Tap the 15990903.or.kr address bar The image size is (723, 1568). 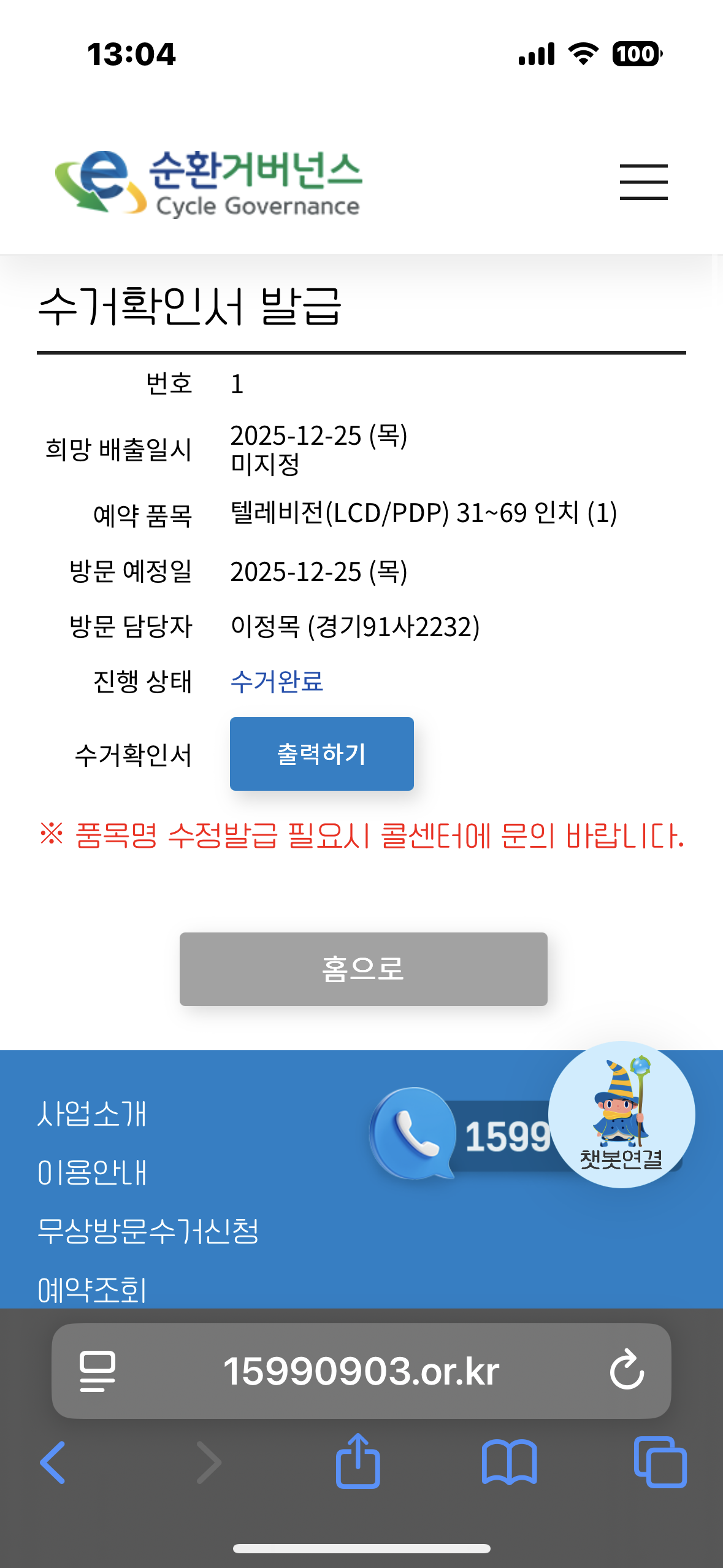(x=361, y=1371)
